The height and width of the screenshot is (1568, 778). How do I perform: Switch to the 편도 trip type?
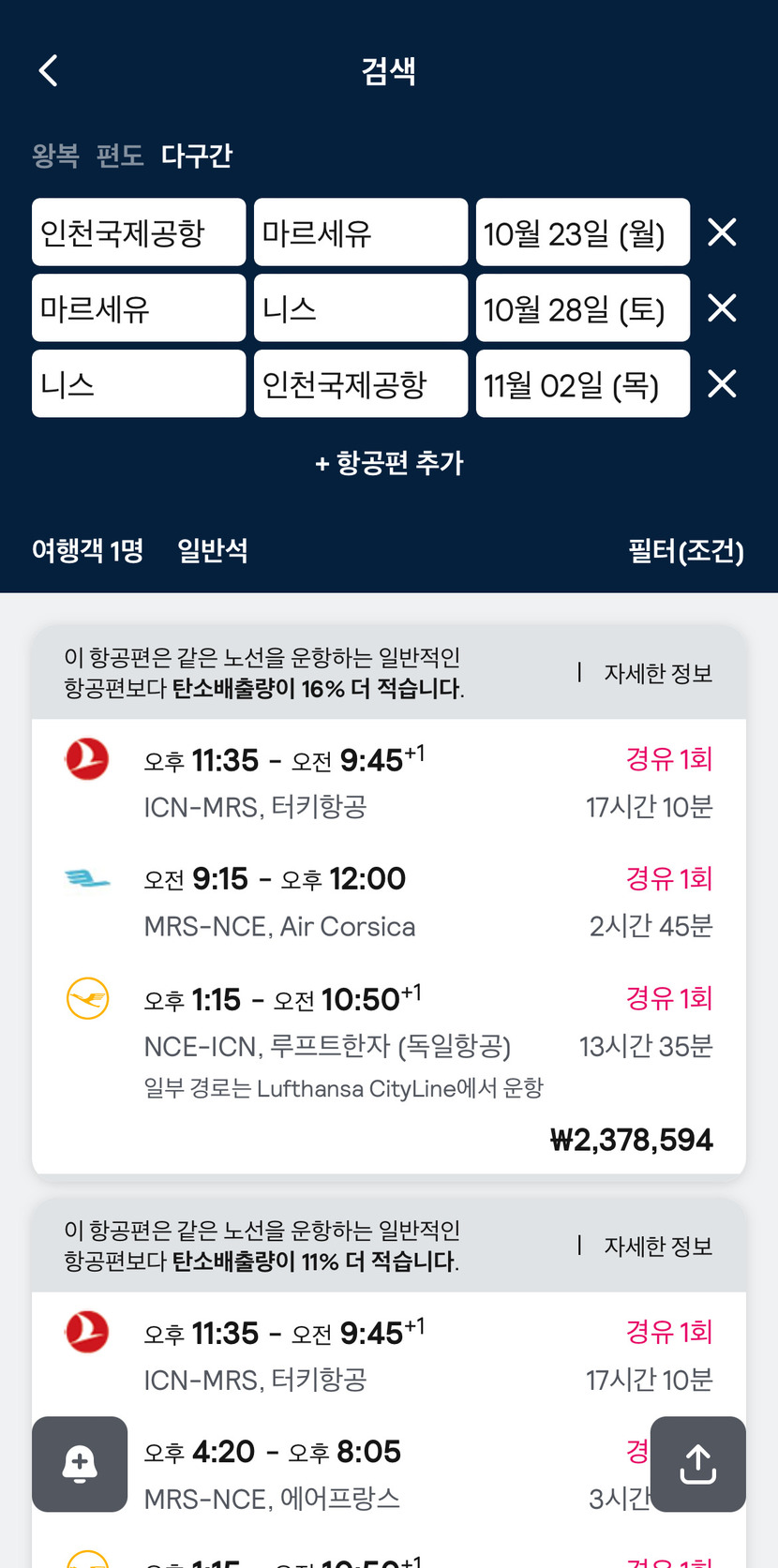tap(120, 155)
